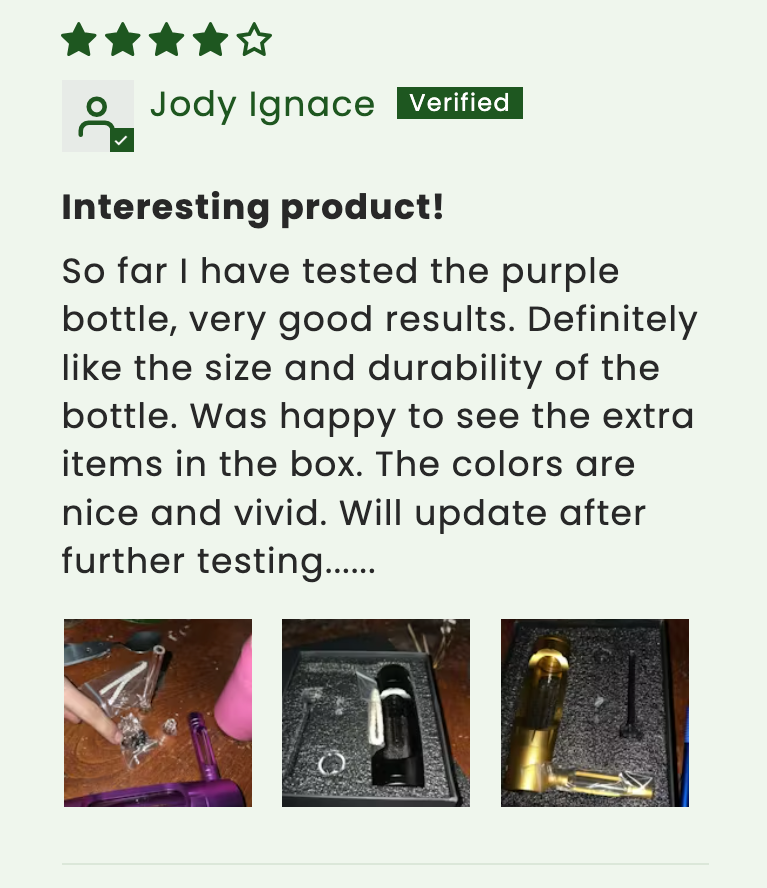Enlarge review photo of gold bottle
Screen dimensions: 767x888
[594, 712]
